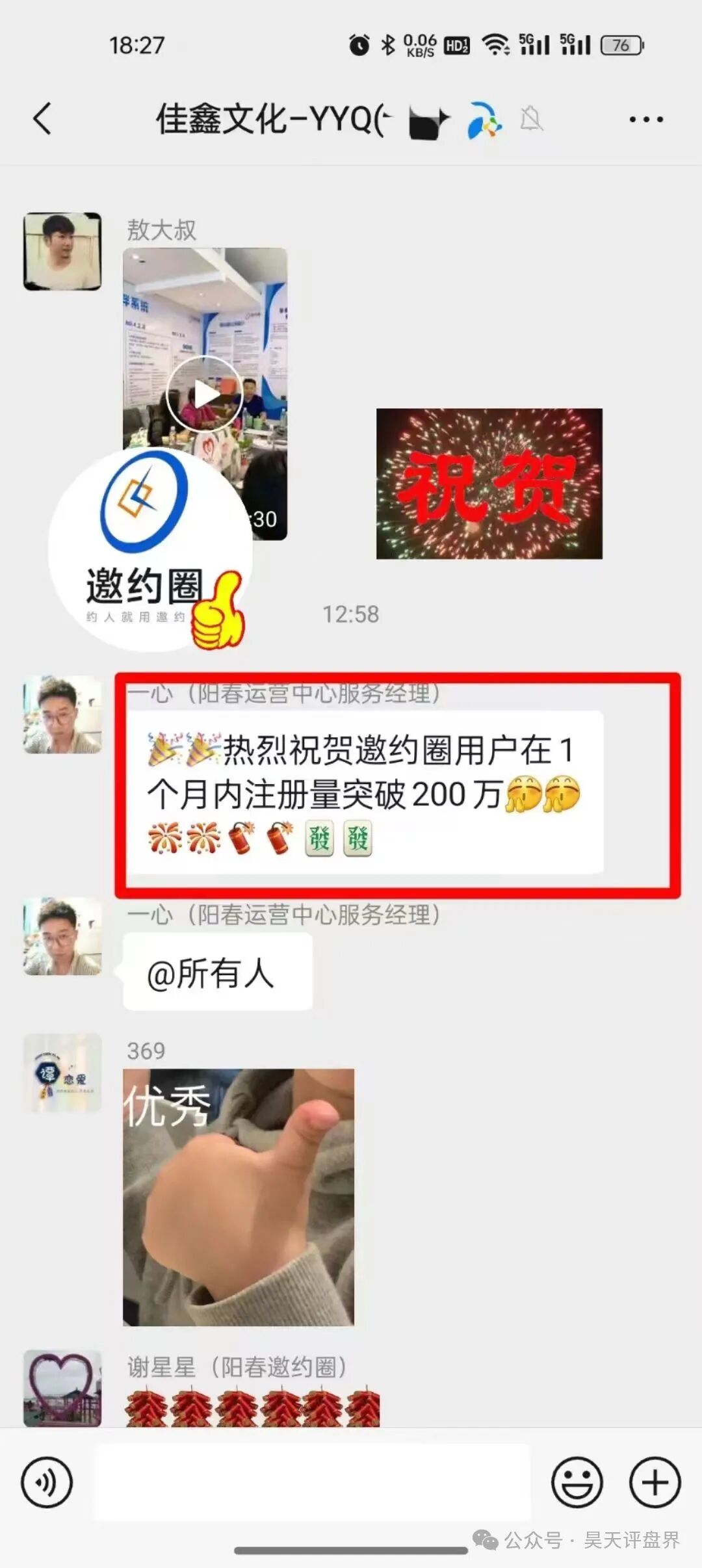Image resolution: width=702 pixels, height=1568 pixels.
Task: Open the chat's three-dot menu
Action: [x=645, y=120]
